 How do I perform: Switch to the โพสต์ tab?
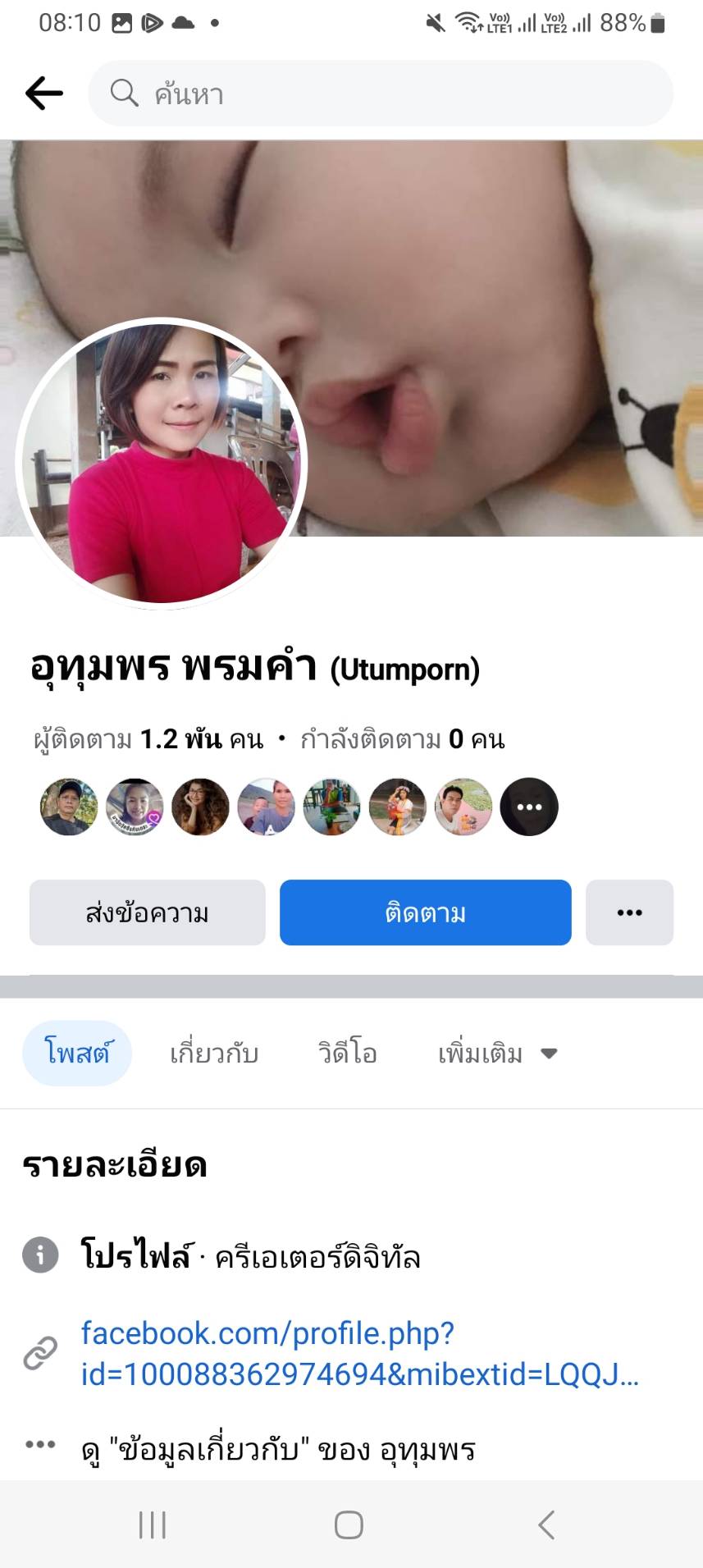click(77, 1053)
